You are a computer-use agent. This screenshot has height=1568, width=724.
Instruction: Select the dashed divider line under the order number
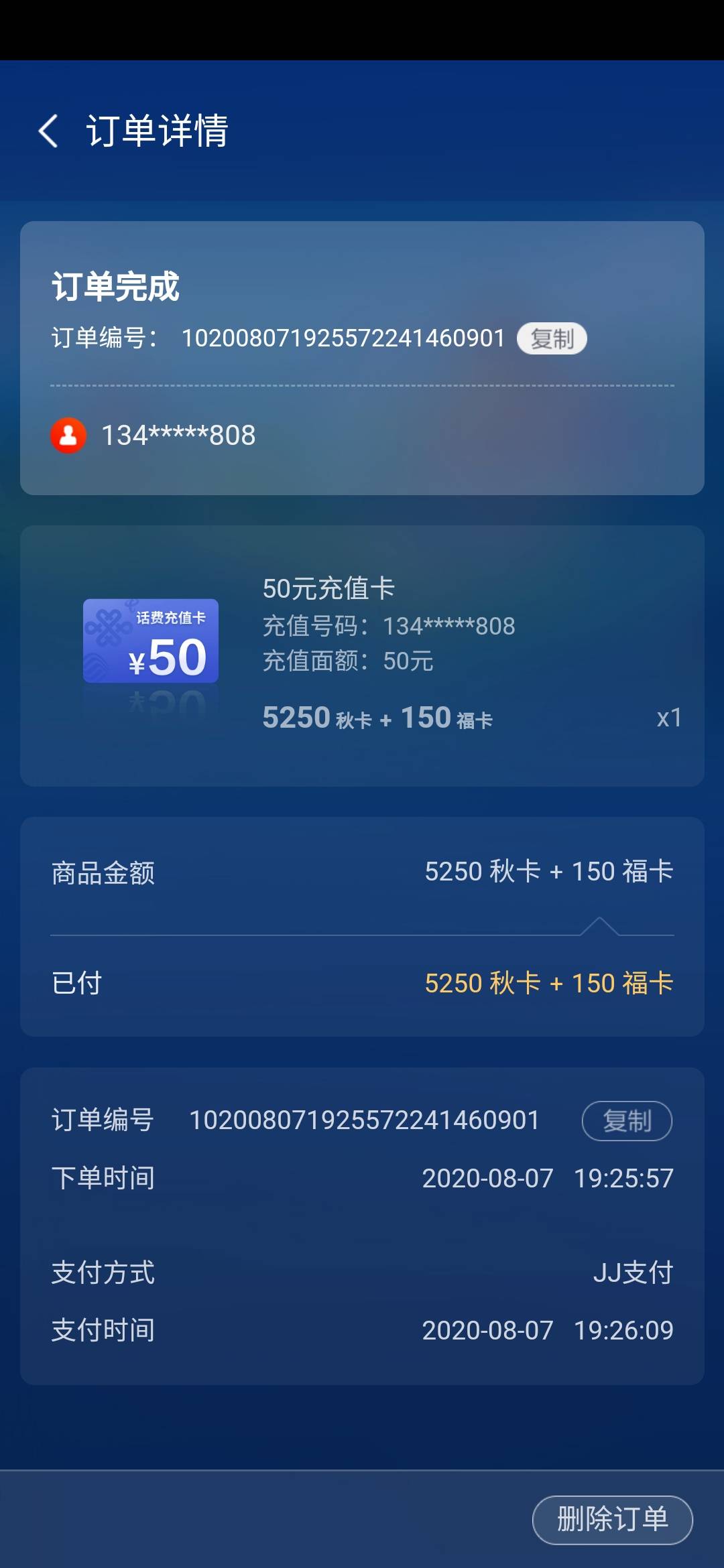pos(362,385)
